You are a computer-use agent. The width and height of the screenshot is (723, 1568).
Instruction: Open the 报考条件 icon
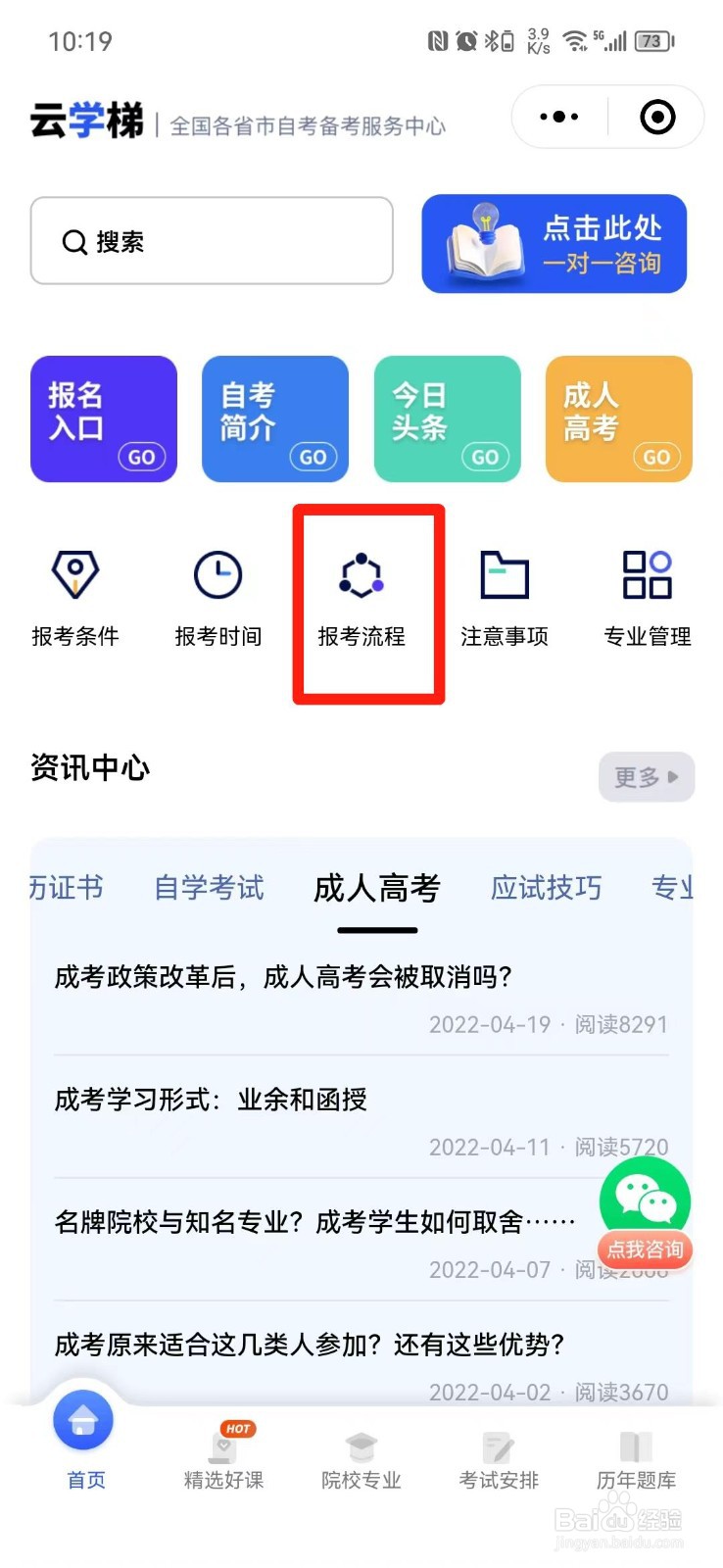[x=74, y=593]
